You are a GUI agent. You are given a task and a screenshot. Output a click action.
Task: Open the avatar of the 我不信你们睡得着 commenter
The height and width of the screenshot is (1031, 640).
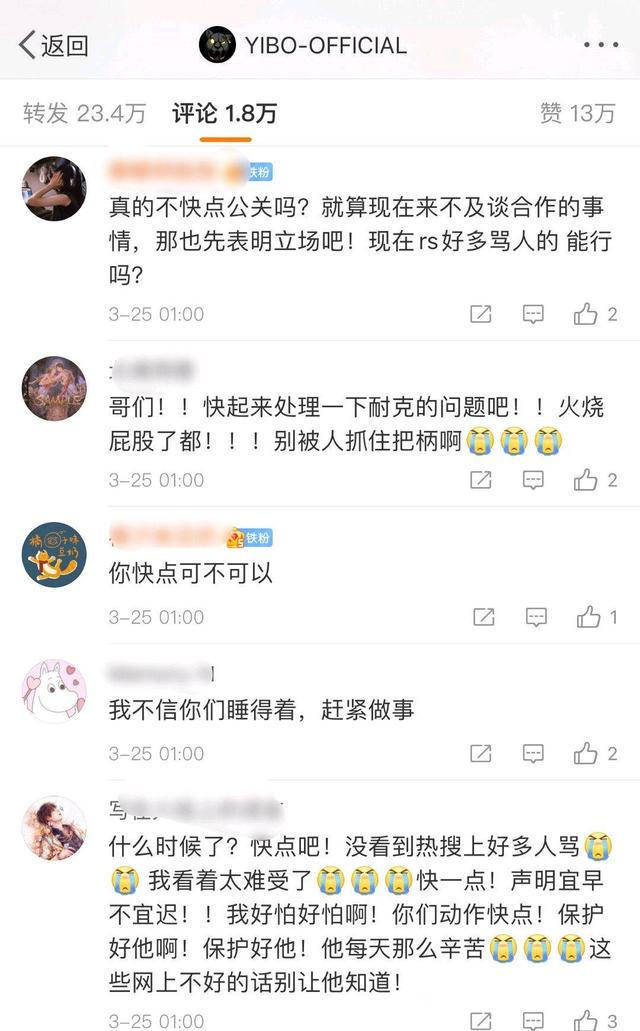tap(54, 690)
